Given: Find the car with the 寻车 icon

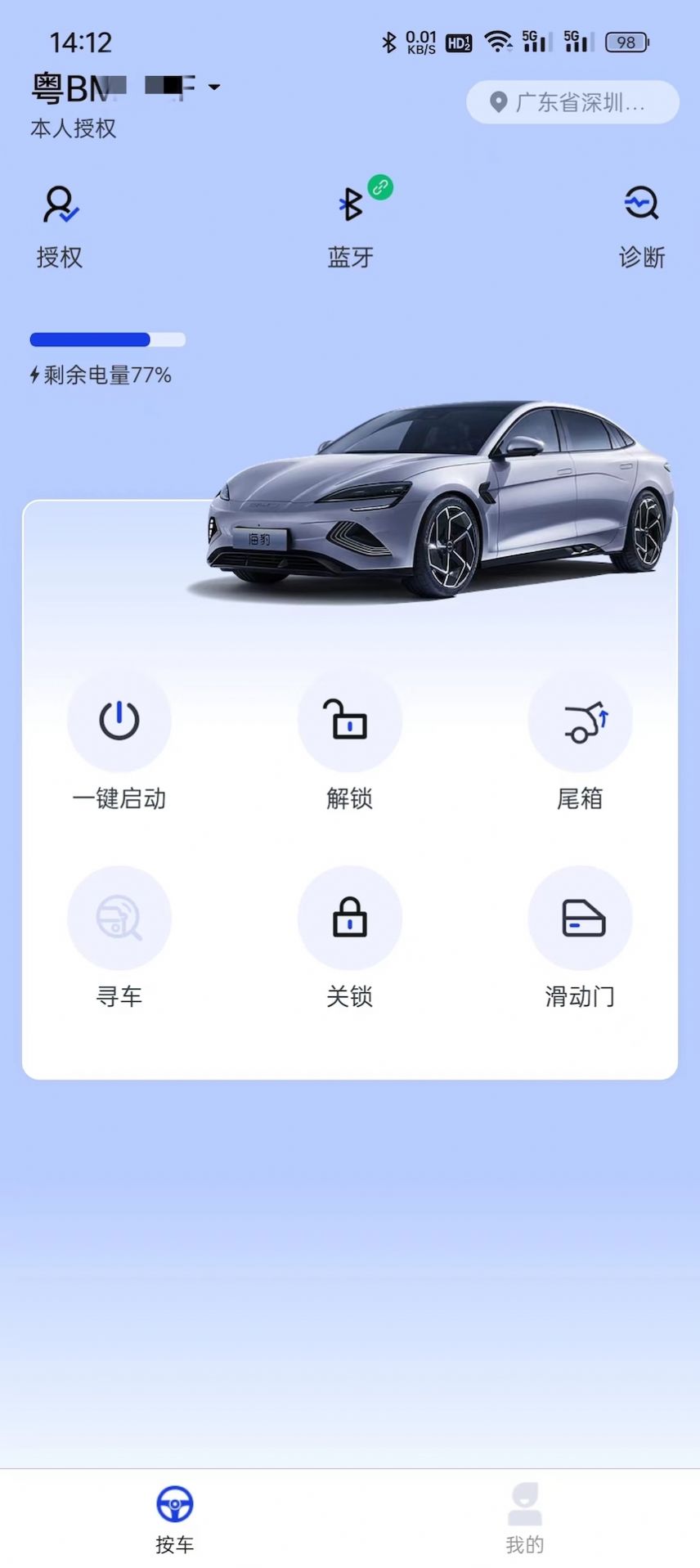Looking at the screenshot, I should coord(119,918).
